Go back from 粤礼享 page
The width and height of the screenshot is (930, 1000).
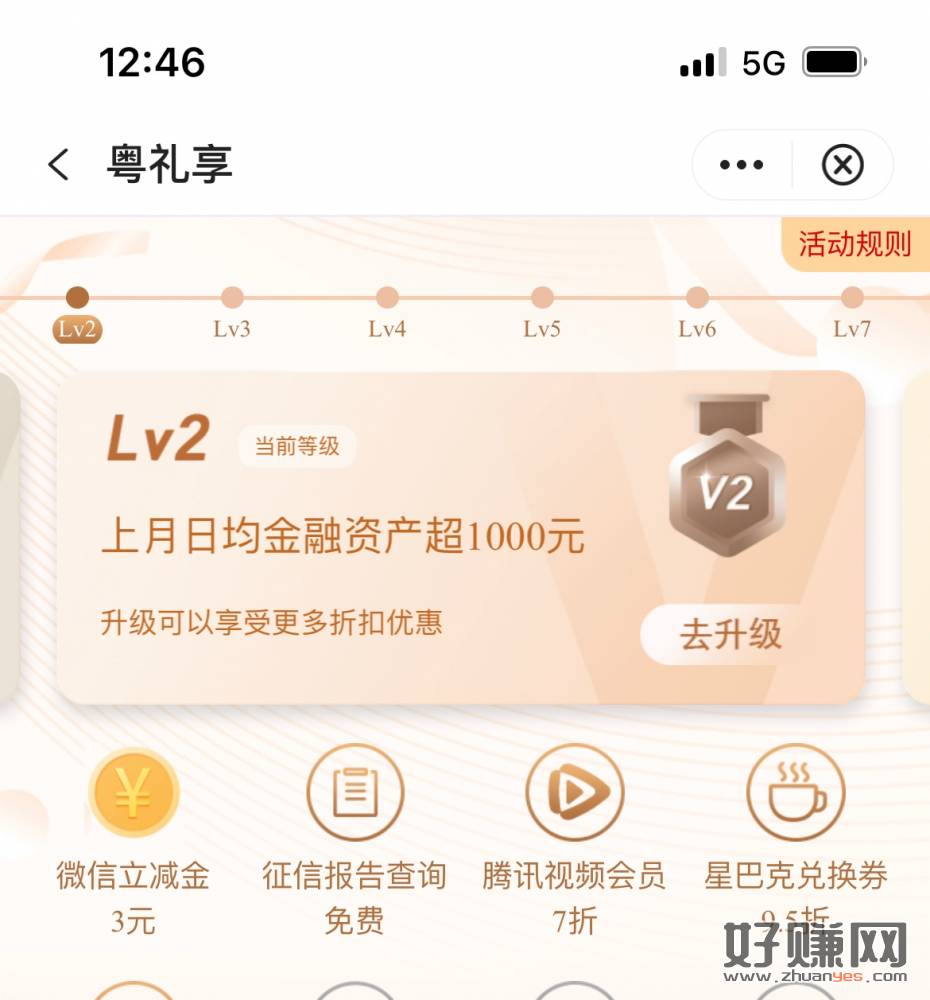pos(59,165)
